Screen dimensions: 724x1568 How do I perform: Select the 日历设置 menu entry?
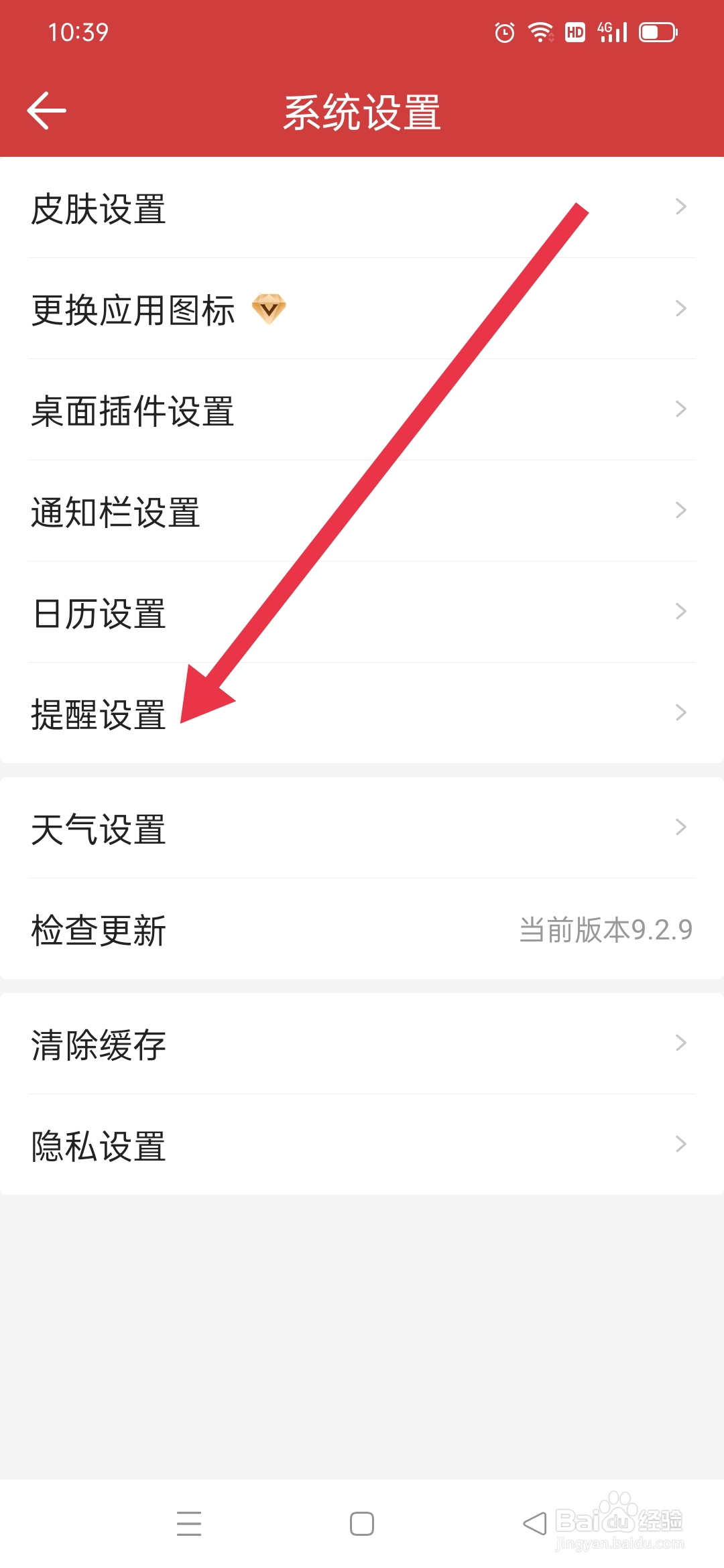coord(98,613)
